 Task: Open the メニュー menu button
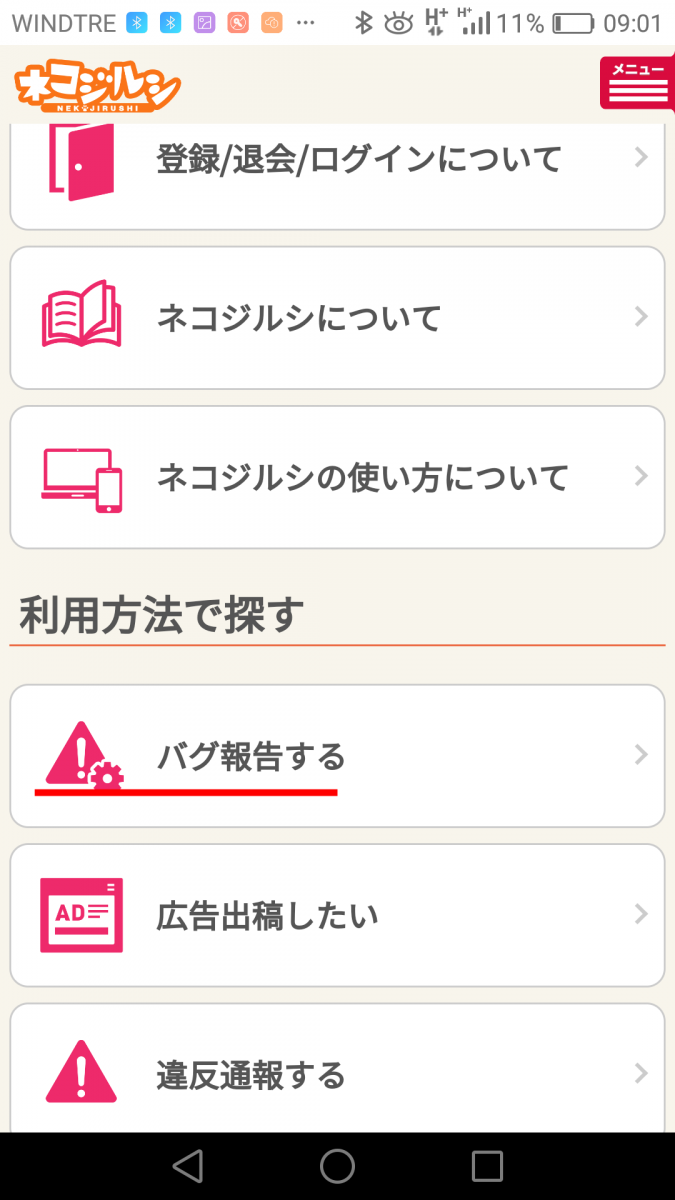637,83
